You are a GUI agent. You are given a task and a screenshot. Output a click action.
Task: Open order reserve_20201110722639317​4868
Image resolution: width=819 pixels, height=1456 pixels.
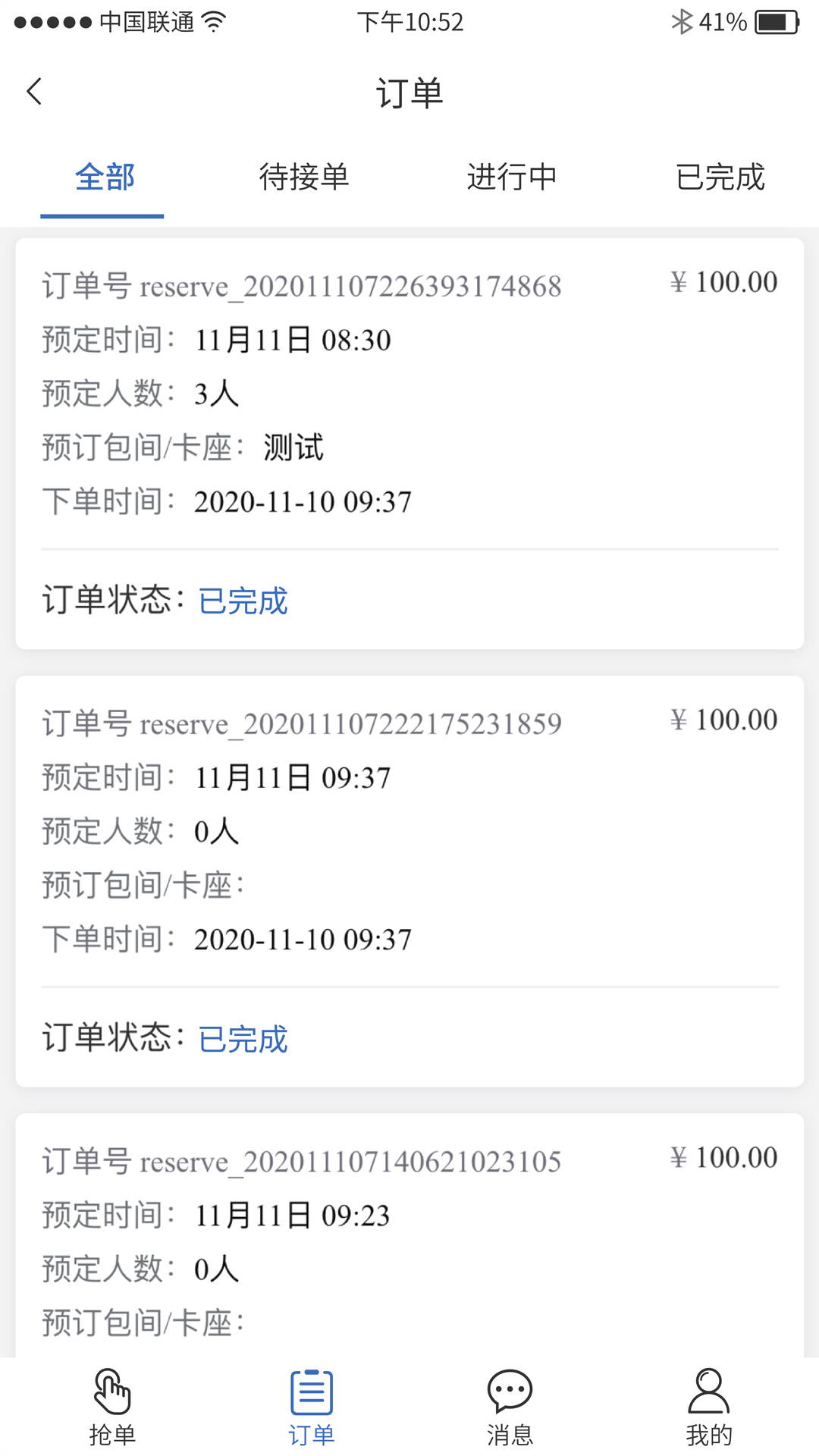[x=409, y=443]
